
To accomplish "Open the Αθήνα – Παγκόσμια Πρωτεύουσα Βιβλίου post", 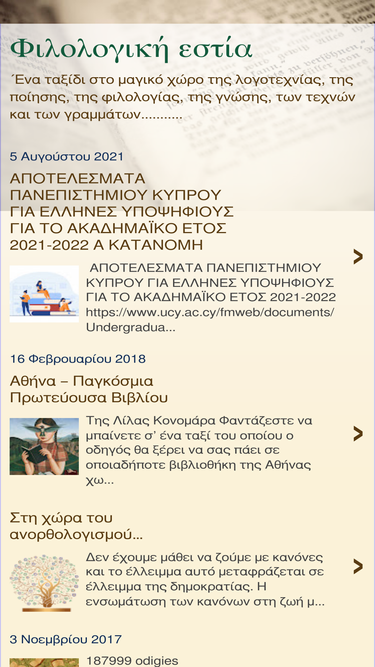I will 88,389.
